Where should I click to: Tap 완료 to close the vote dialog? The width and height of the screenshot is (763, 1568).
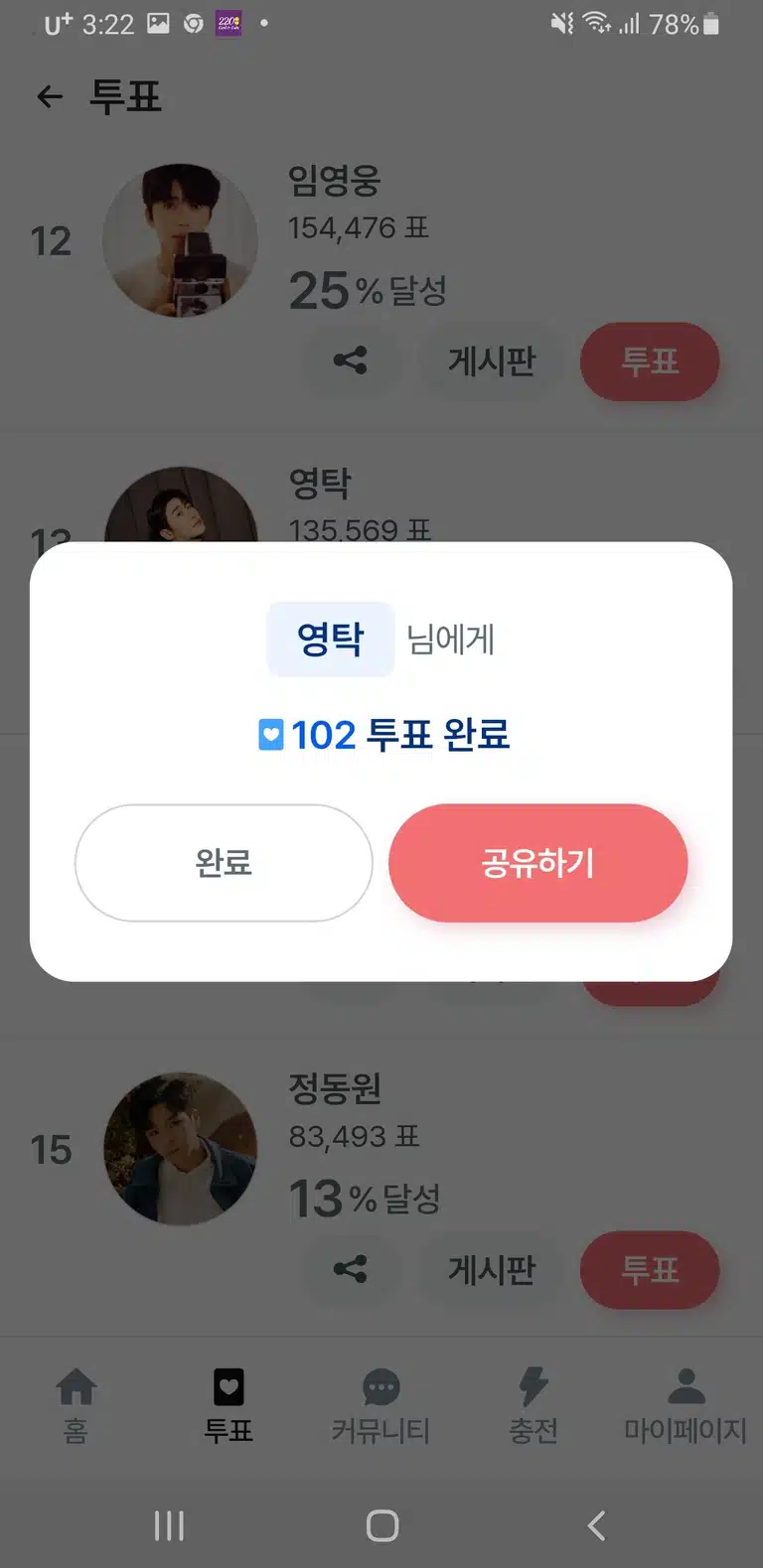pyautogui.click(x=224, y=863)
